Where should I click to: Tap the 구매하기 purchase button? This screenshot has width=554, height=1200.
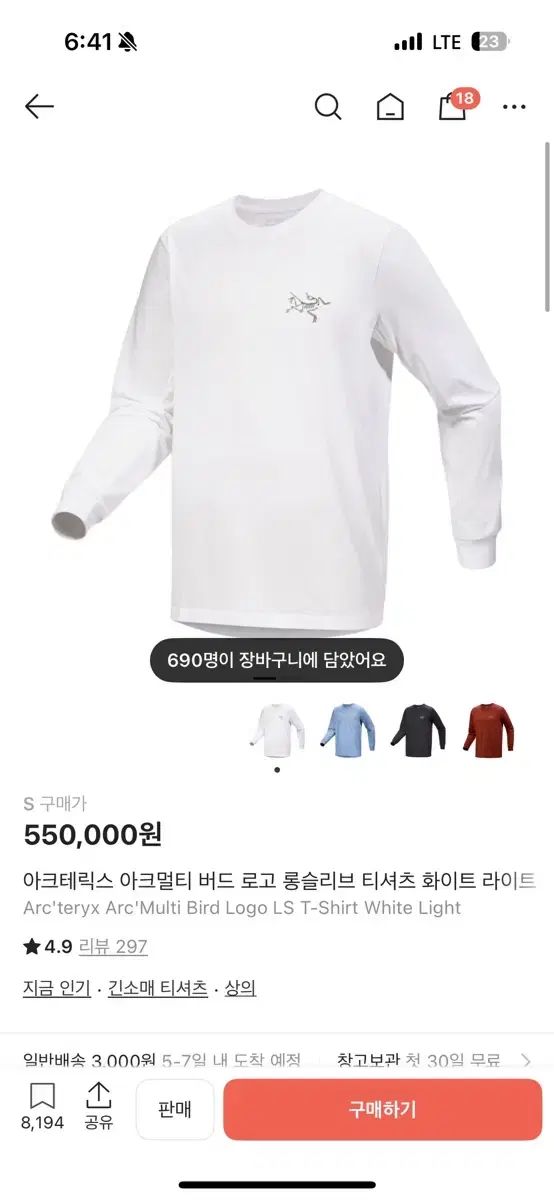382,1109
